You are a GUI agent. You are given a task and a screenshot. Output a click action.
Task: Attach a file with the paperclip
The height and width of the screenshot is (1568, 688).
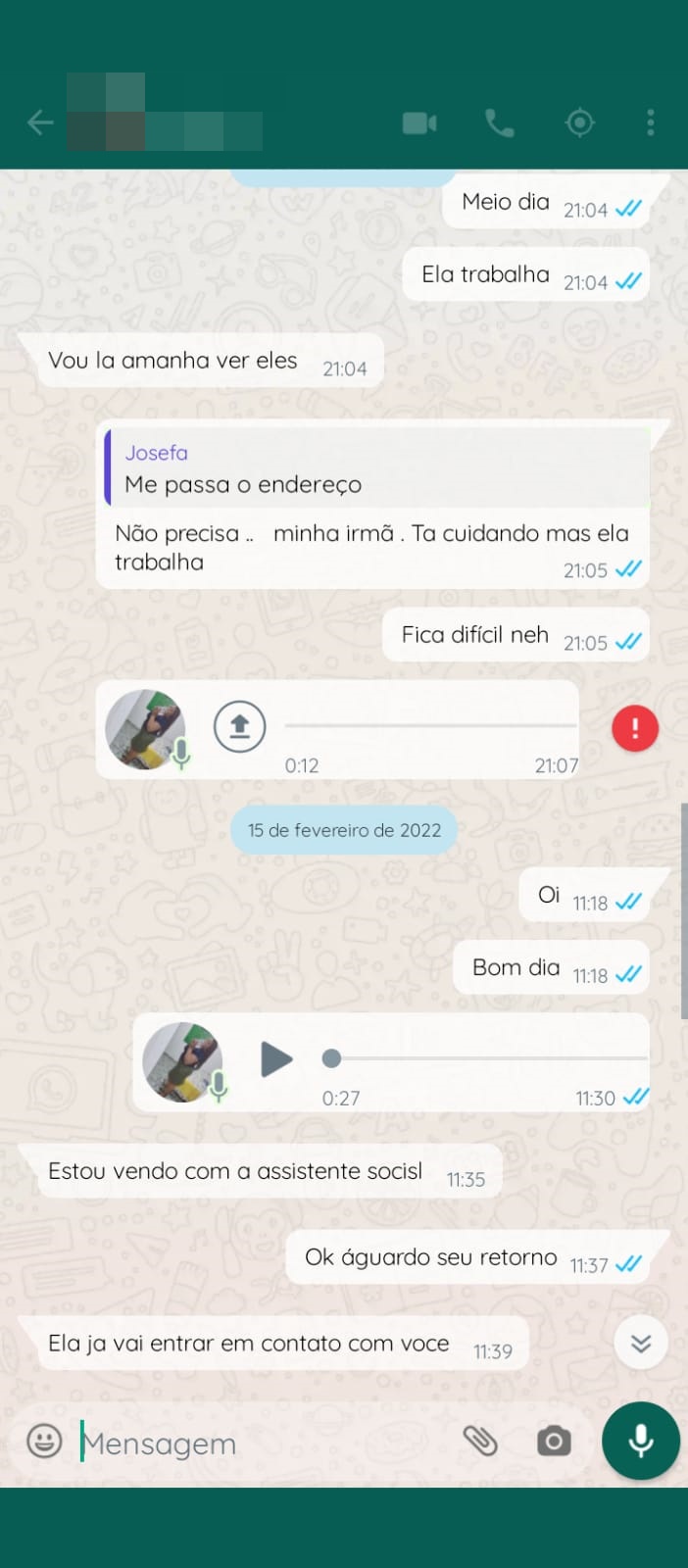pos(480,1442)
